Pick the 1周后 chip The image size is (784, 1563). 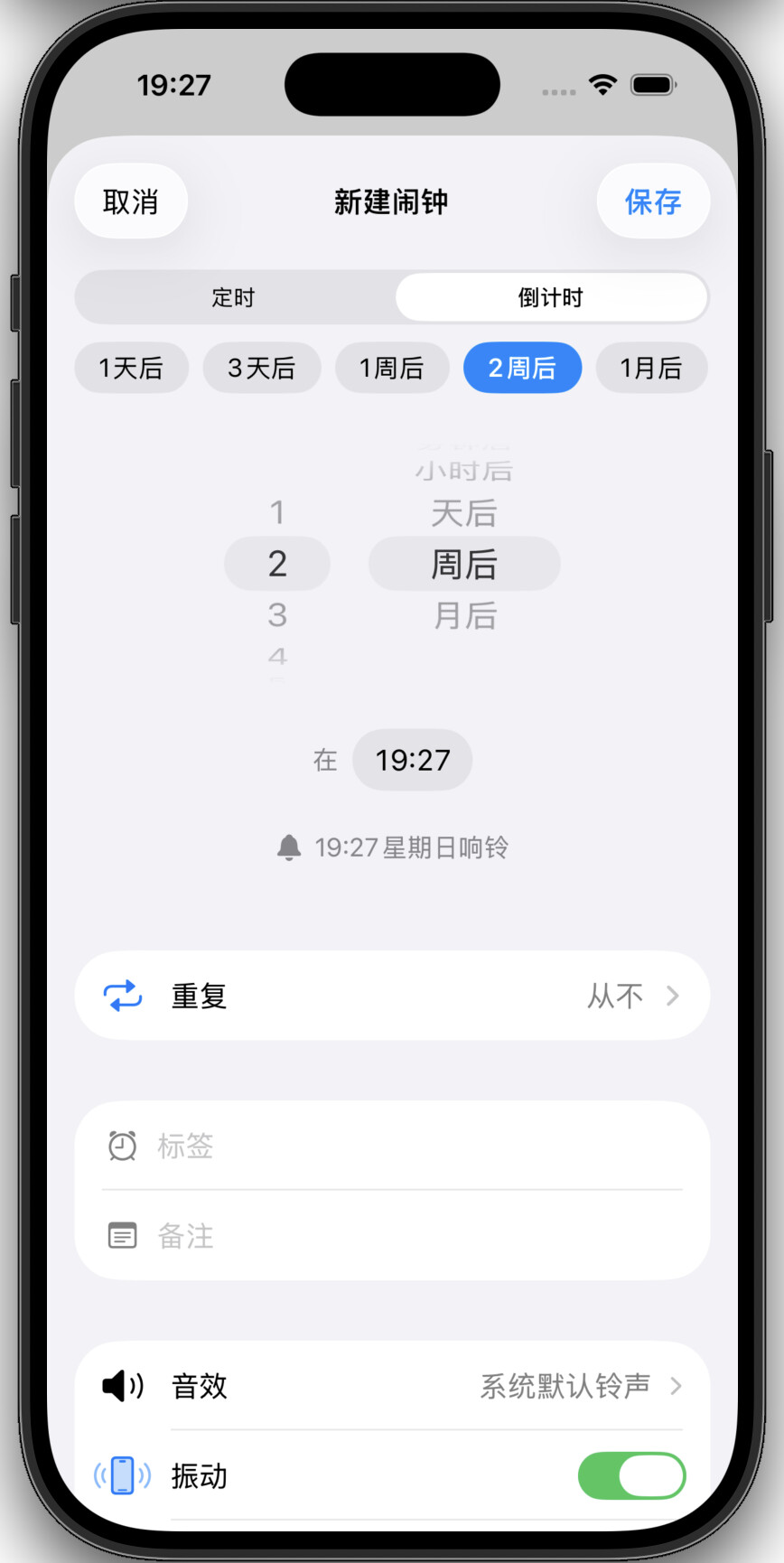click(x=392, y=368)
